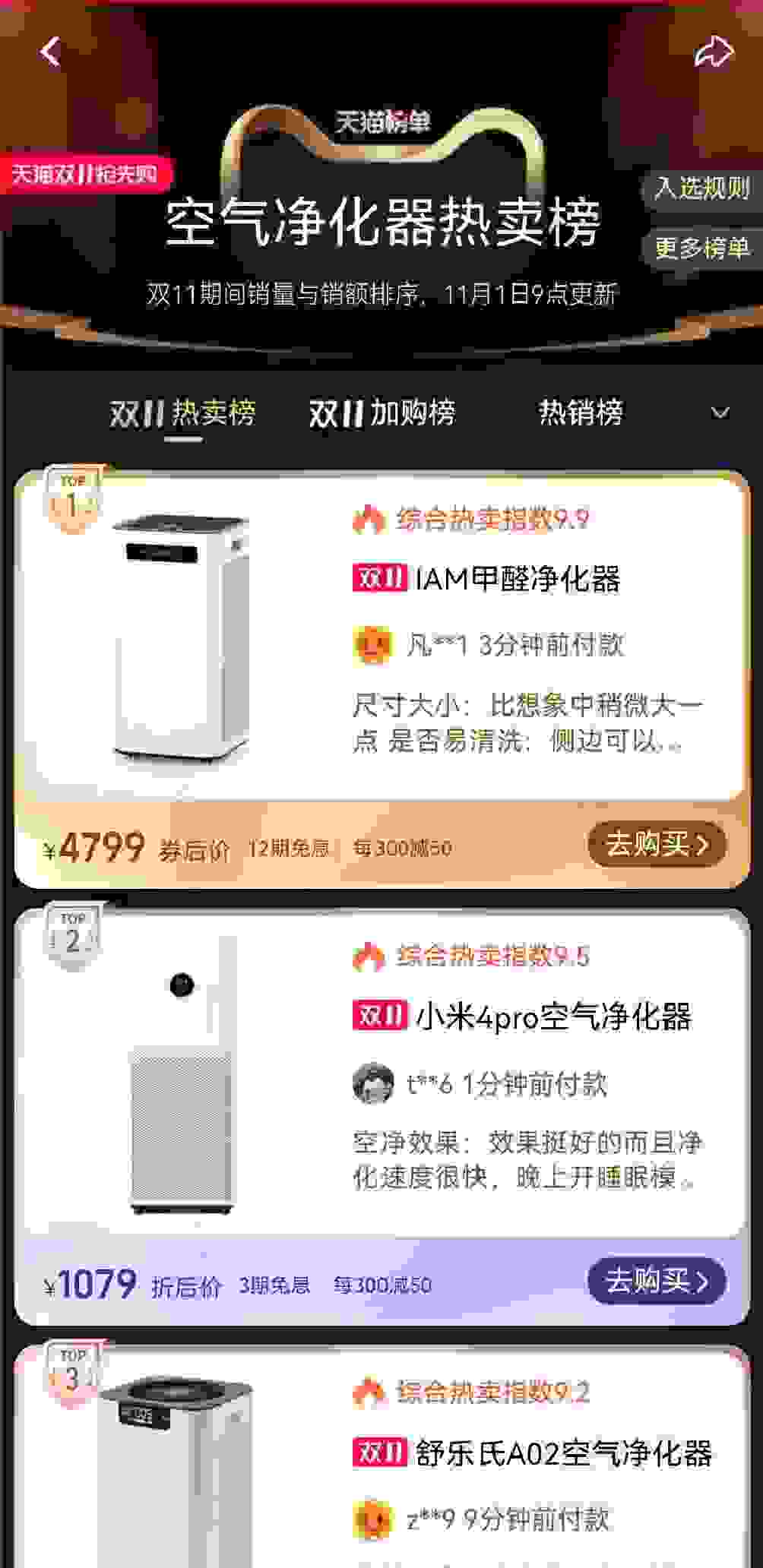Go back using the top-left arrow

pyautogui.click(x=50, y=52)
